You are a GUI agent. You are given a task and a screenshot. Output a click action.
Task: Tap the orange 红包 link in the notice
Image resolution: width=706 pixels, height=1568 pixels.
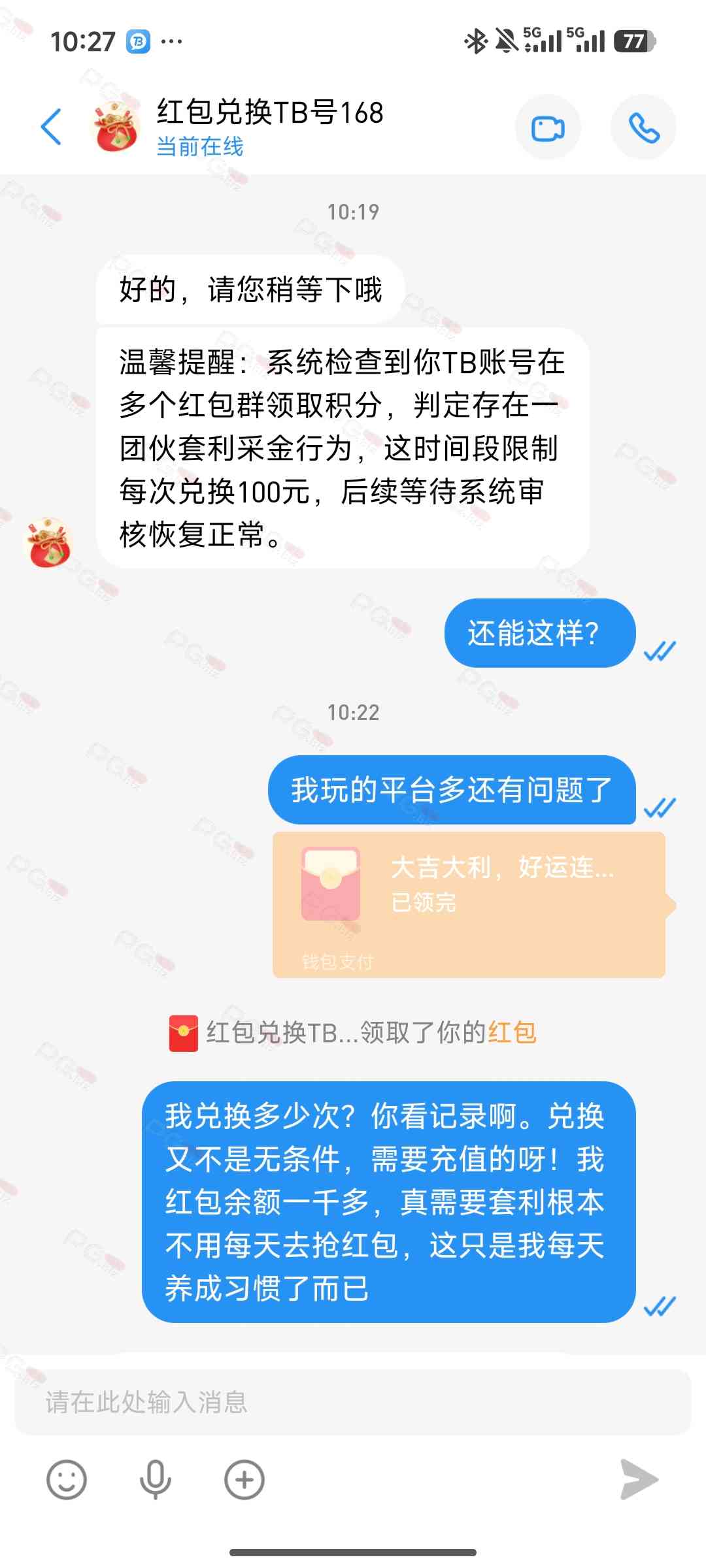tap(512, 1033)
